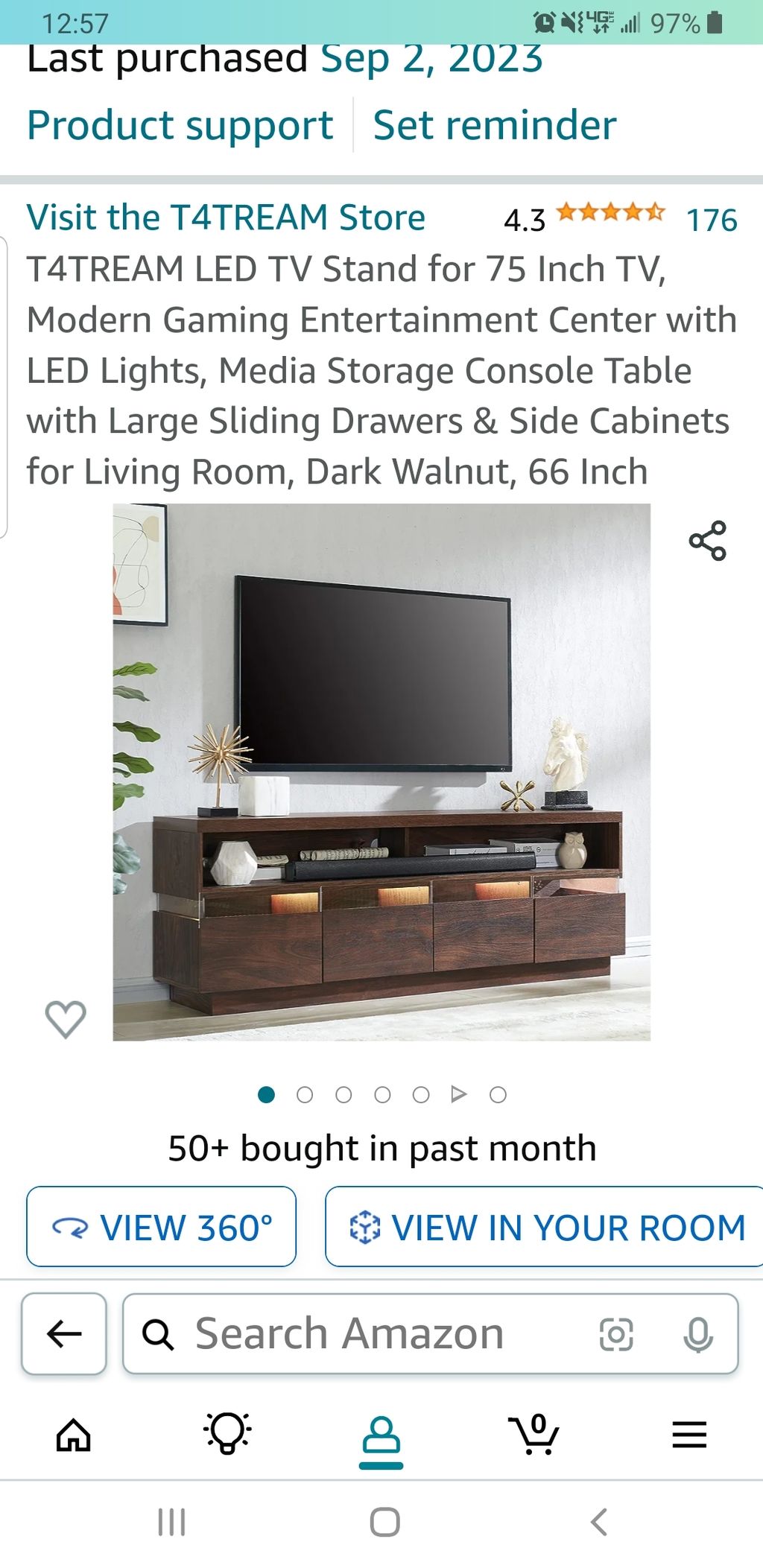The height and width of the screenshot is (1568, 763).
Task: Open camera lens search
Action: tap(616, 1334)
